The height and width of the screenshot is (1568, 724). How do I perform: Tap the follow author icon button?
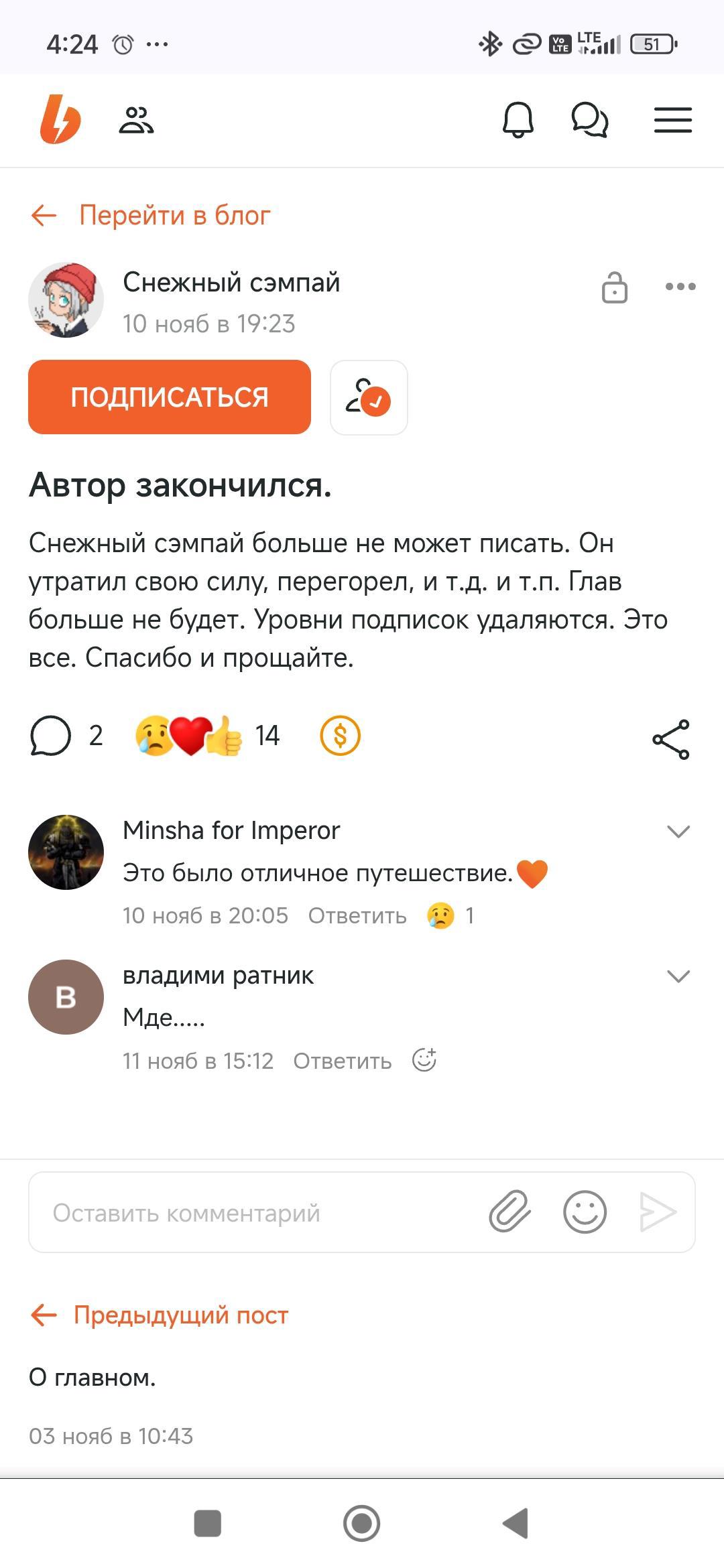tap(369, 397)
